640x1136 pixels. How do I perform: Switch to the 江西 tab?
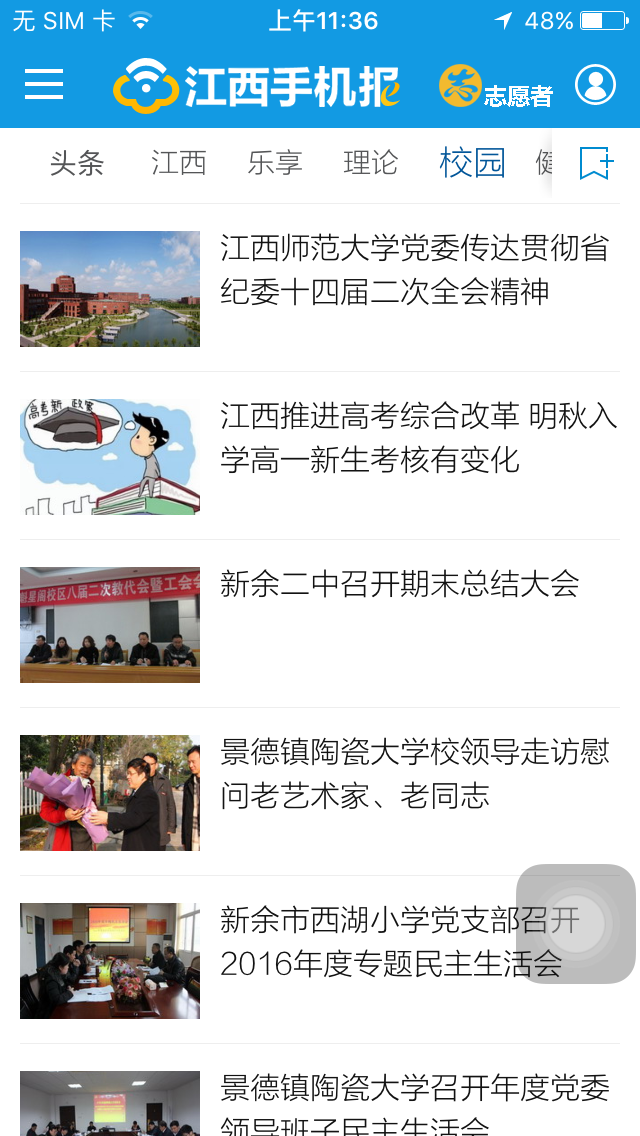[179, 163]
